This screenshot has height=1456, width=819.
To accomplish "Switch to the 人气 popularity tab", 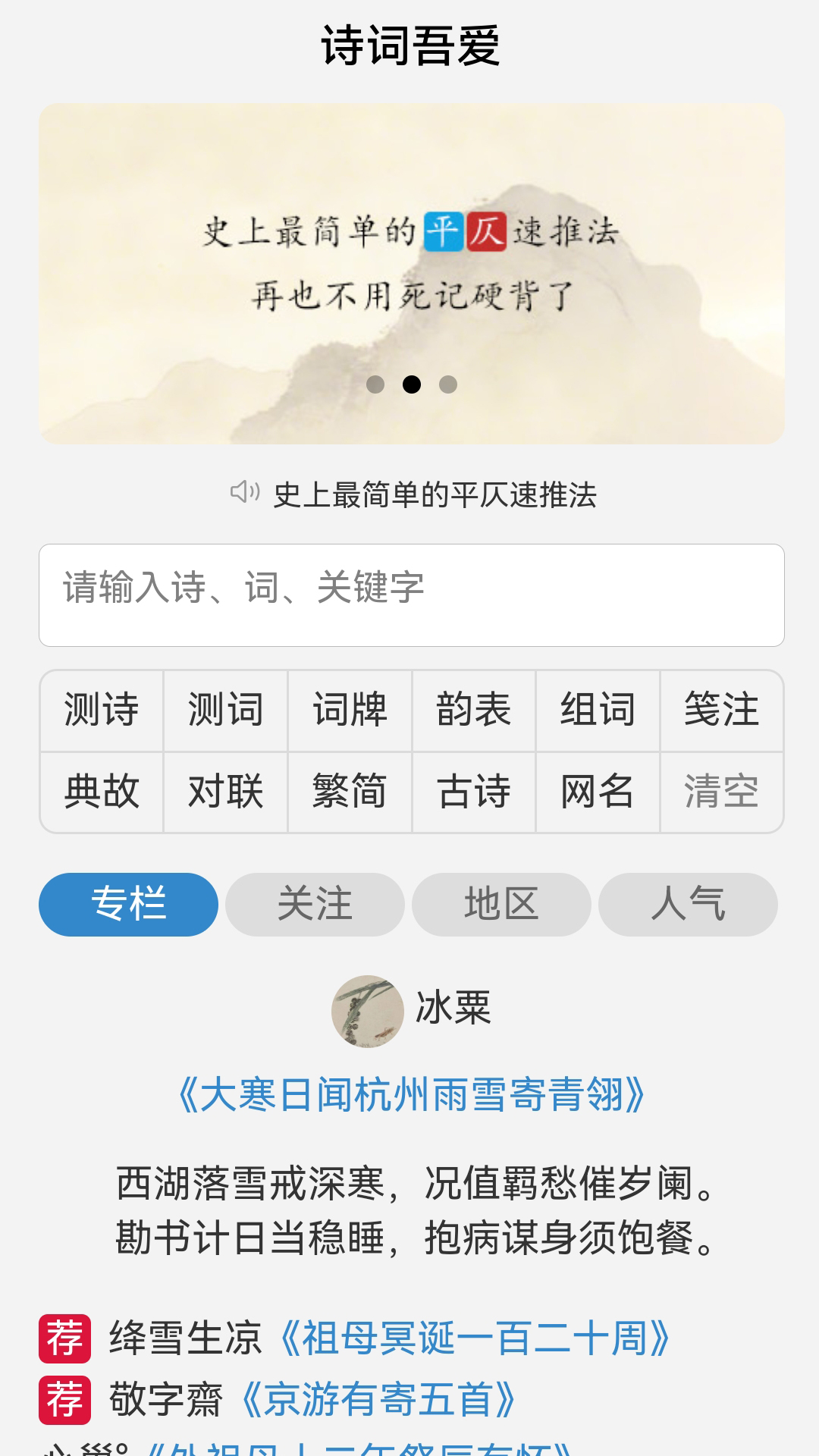I will [x=687, y=904].
